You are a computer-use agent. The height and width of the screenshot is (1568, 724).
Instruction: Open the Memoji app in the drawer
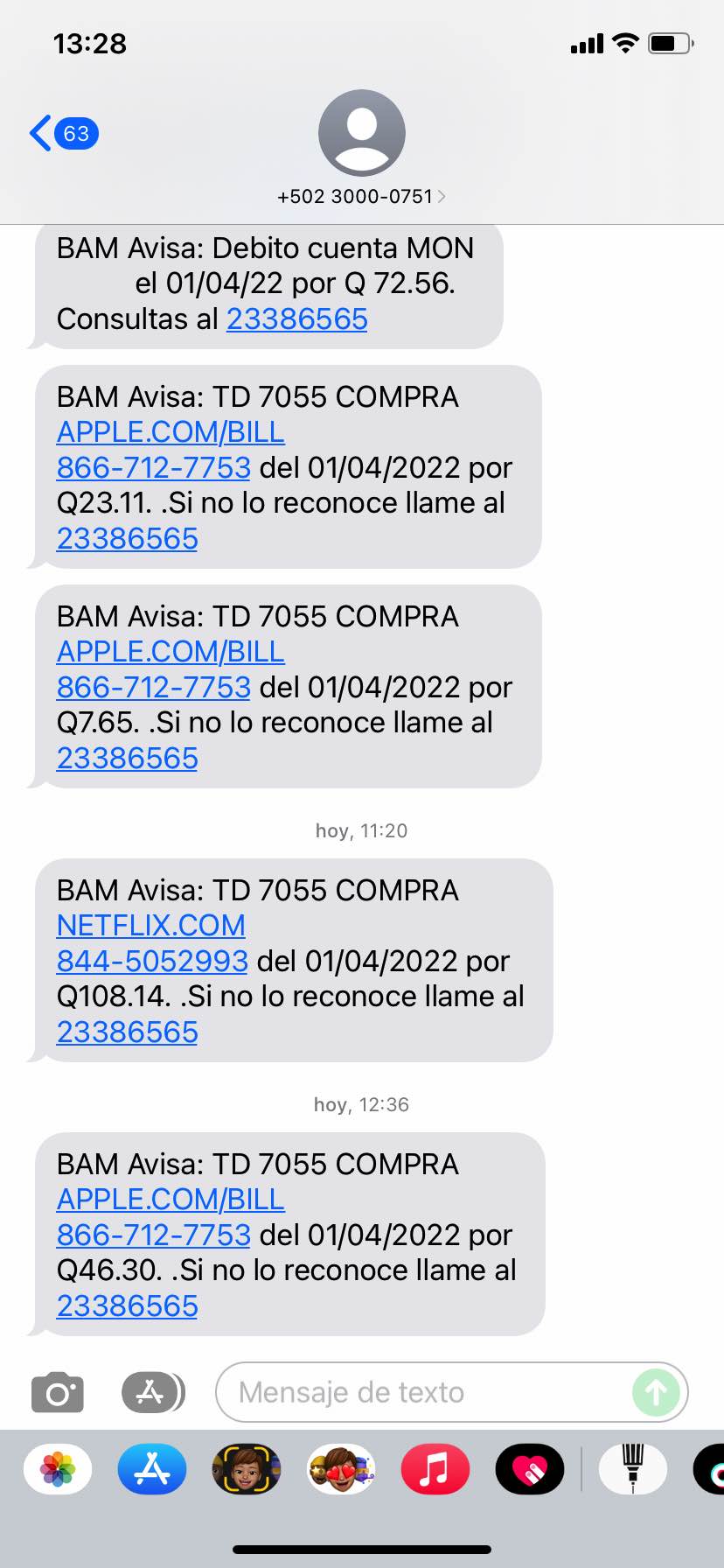coord(247,1469)
